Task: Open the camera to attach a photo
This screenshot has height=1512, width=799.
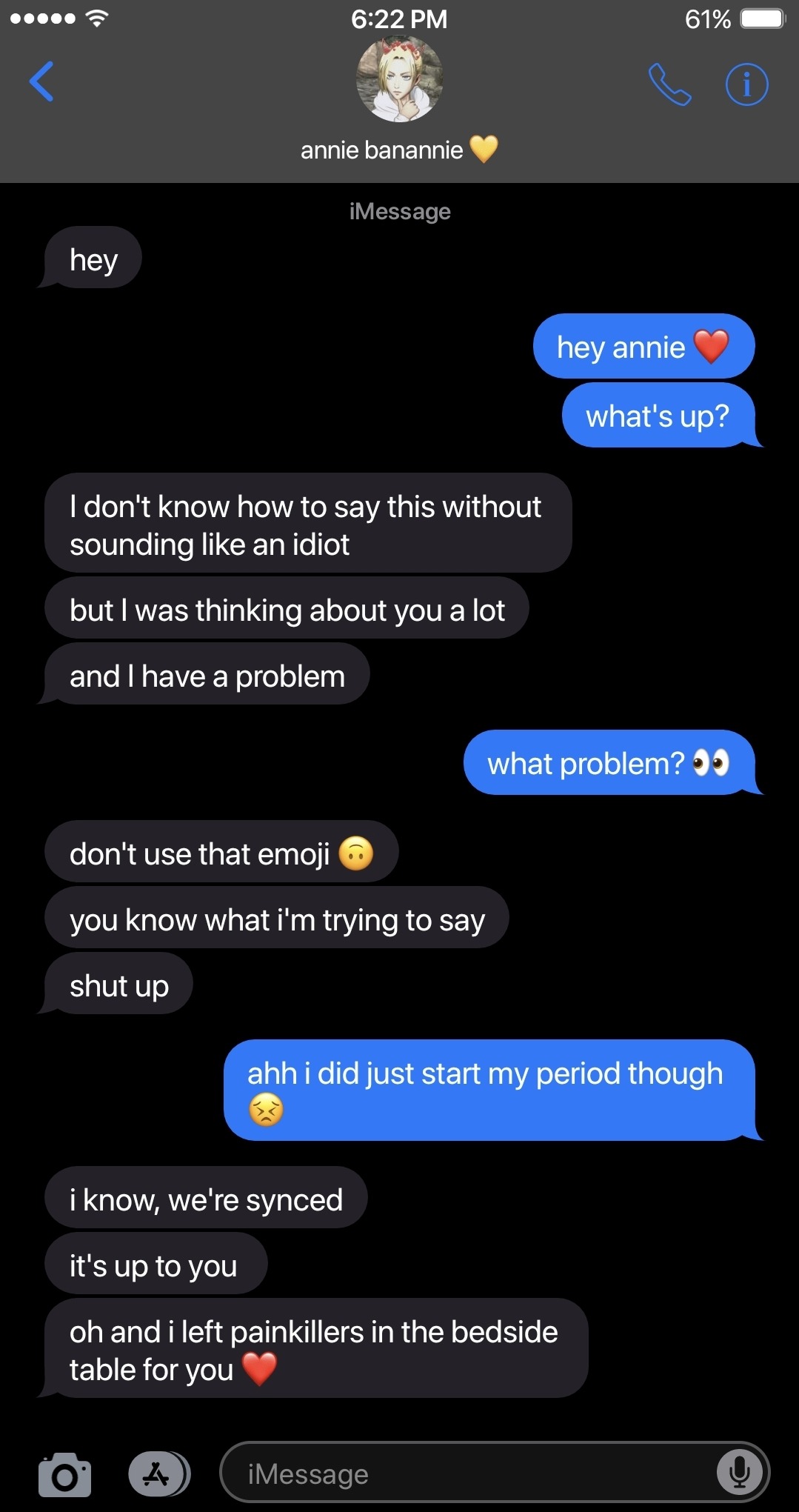Action: [x=65, y=1474]
